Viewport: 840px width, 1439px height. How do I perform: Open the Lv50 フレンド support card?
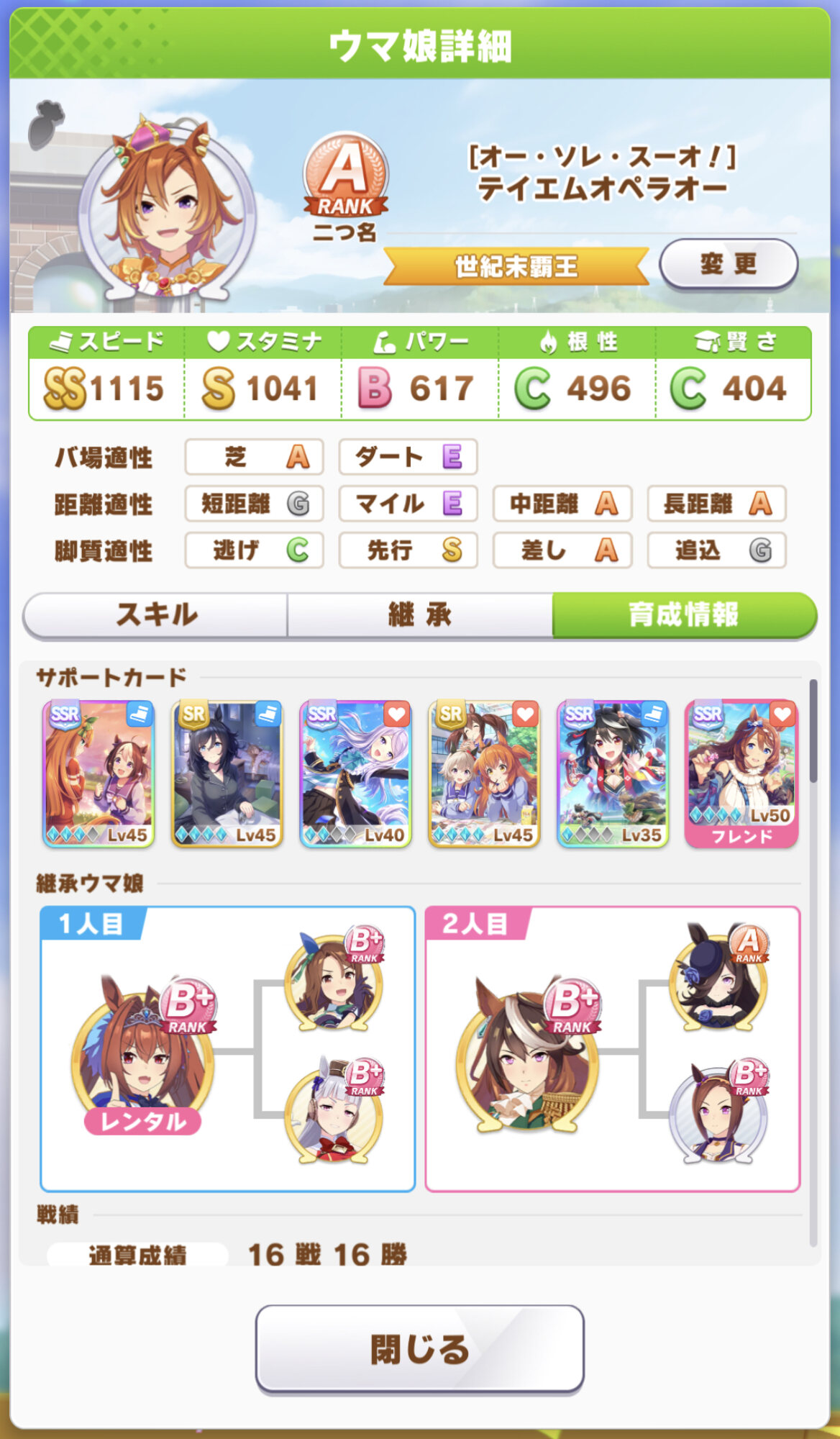click(x=741, y=774)
